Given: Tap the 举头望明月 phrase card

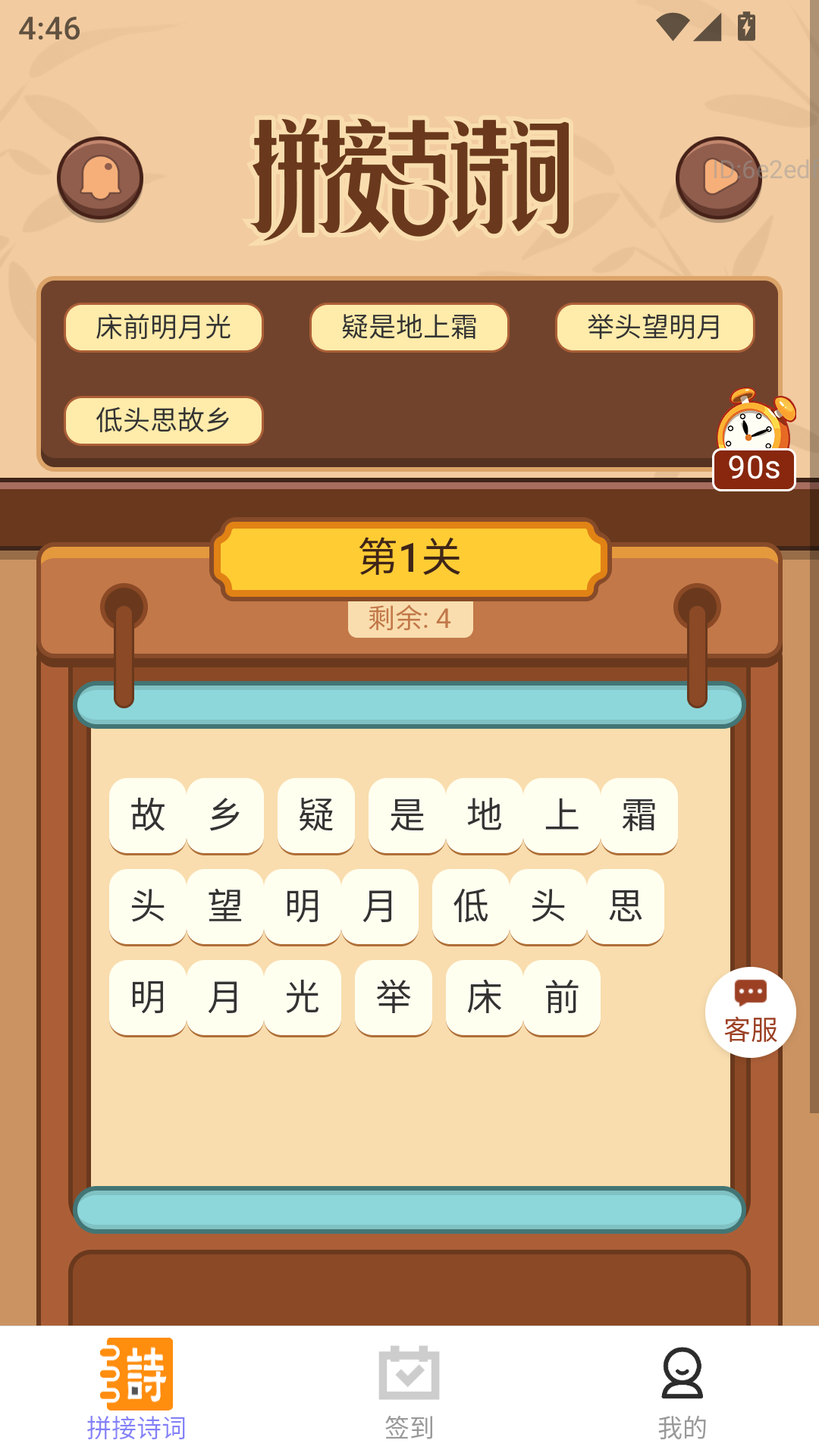Looking at the screenshot, I should pos(655,328).
